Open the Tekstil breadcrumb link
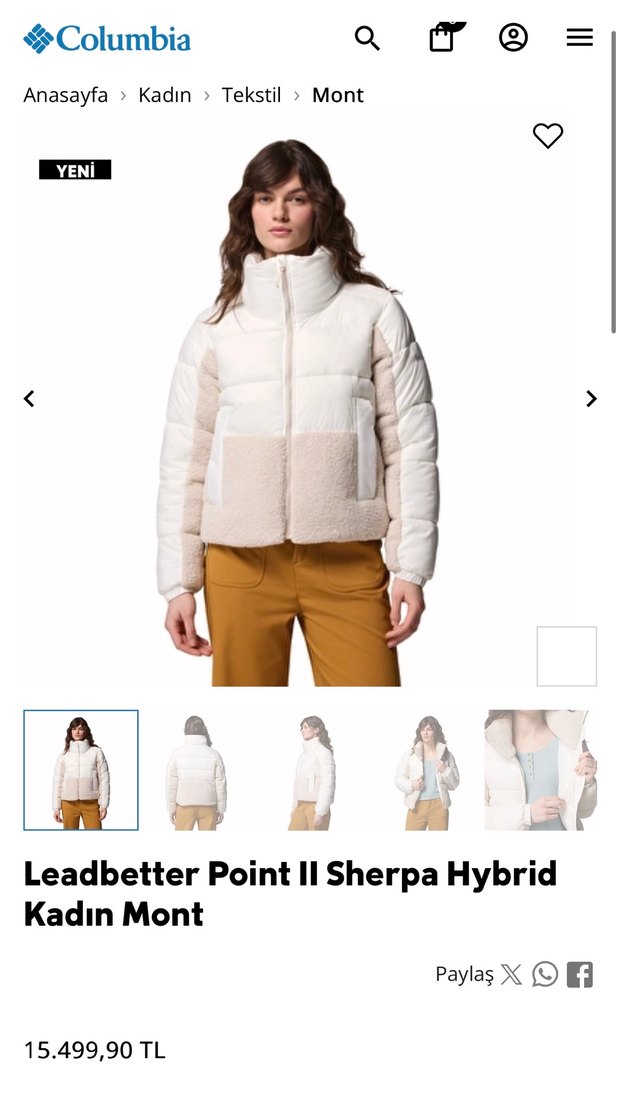 [x=251, y=95]
